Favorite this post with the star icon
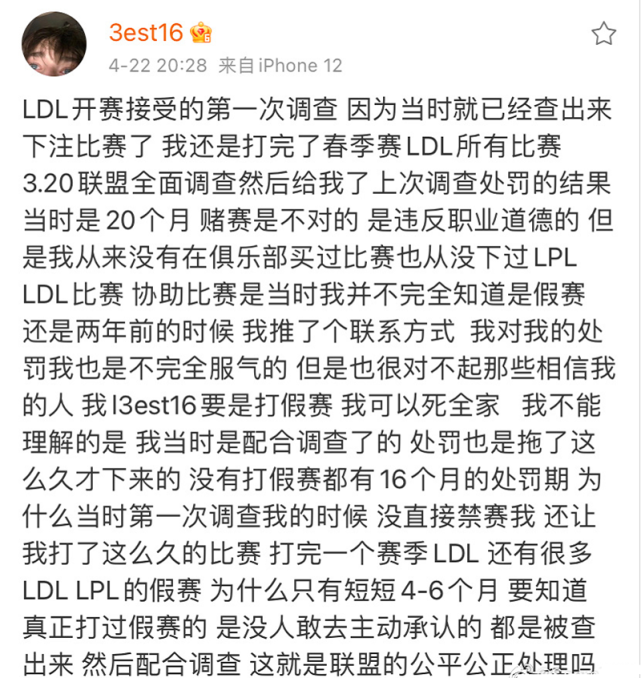The image size is (641, 678). coord(603,34)
